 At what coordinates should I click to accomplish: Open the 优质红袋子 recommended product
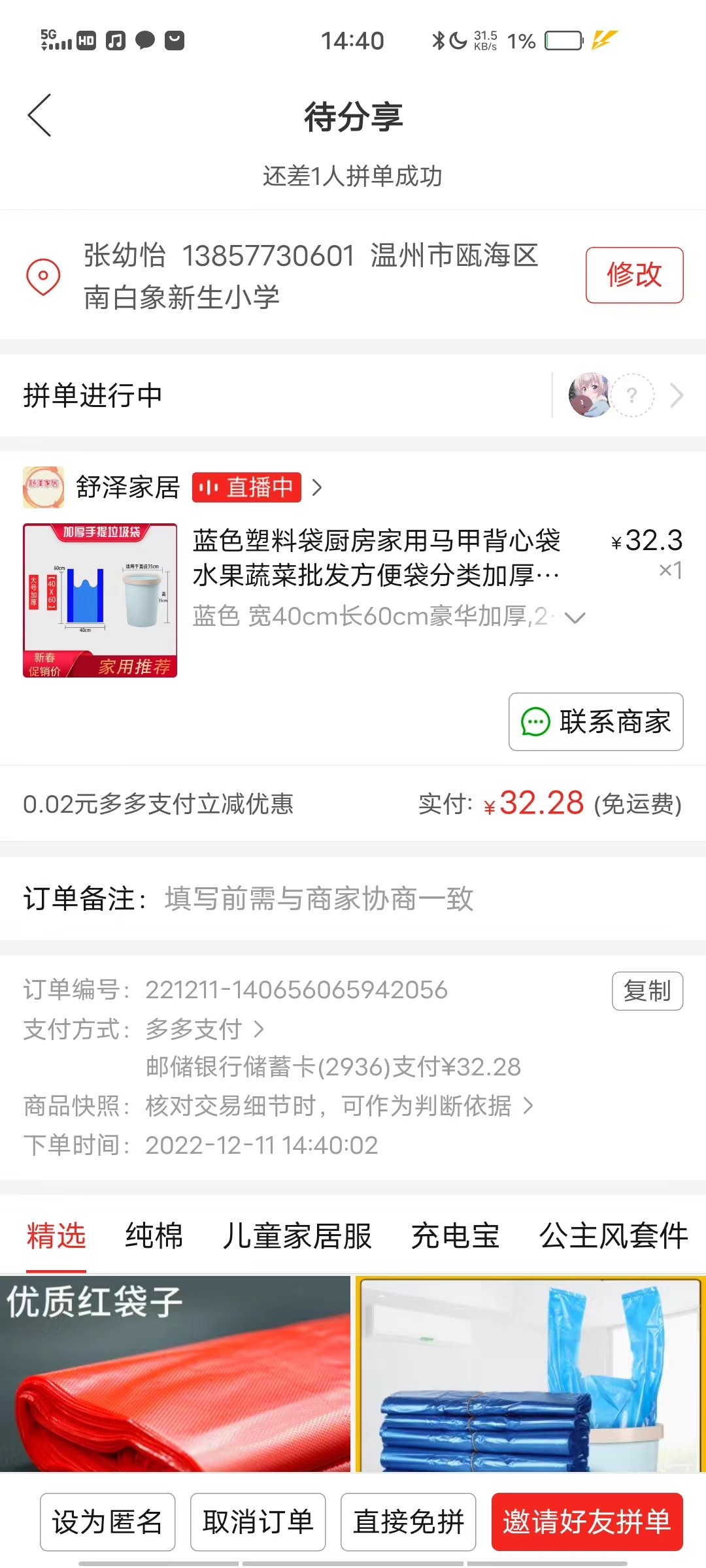click(x=175, y=1373)
